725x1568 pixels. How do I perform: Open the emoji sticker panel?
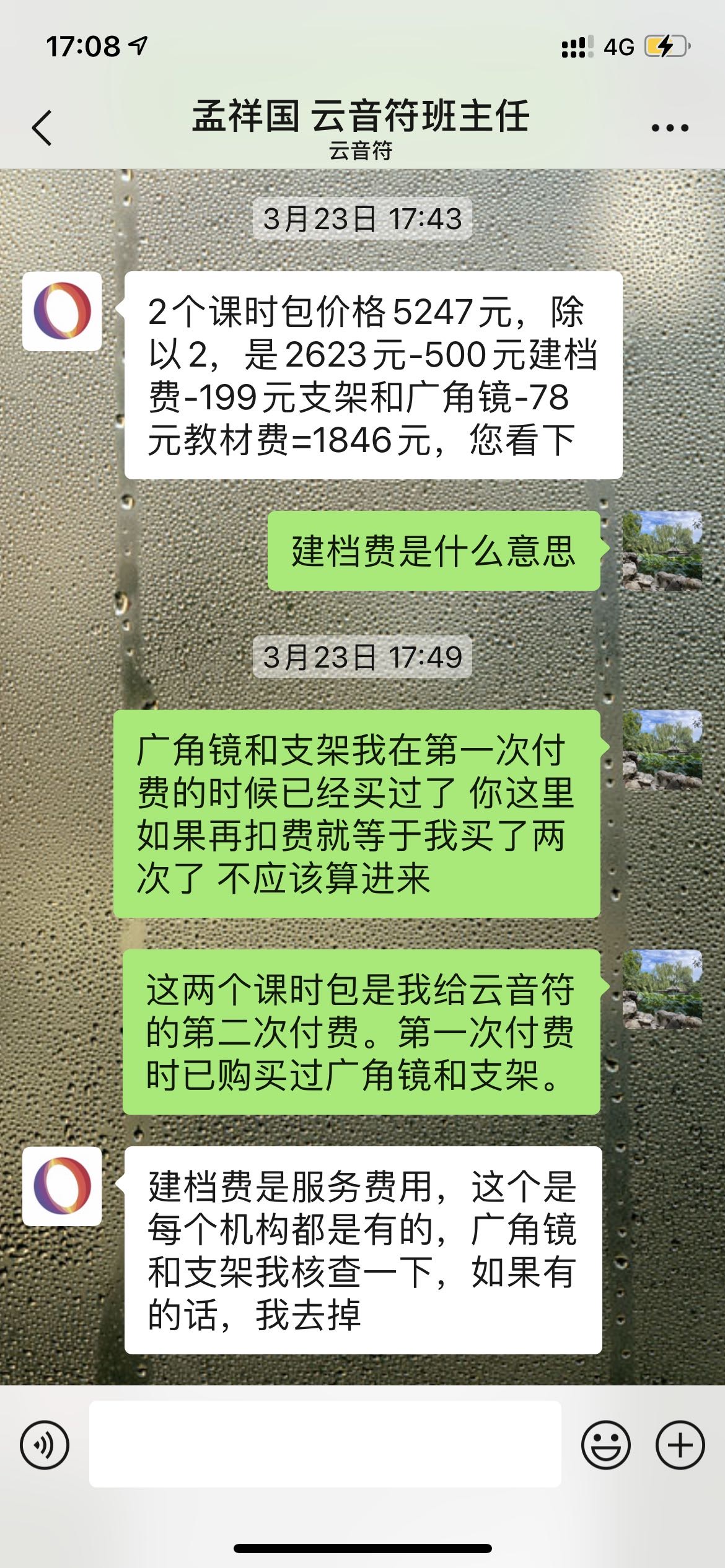point(605,1445)
